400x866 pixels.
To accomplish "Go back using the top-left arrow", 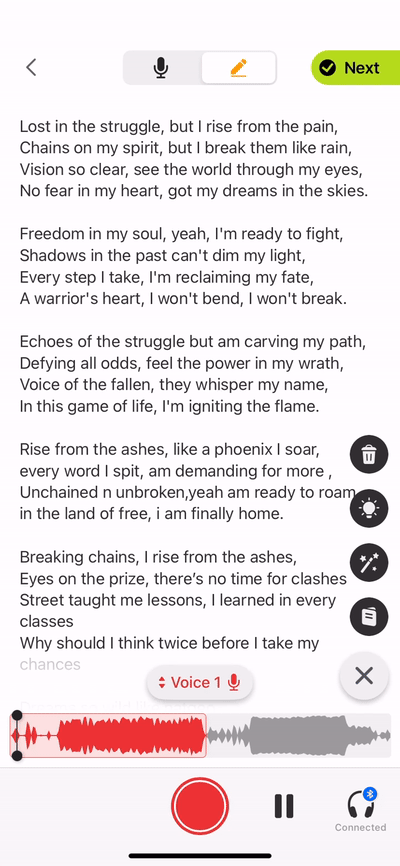I will 31,67.
